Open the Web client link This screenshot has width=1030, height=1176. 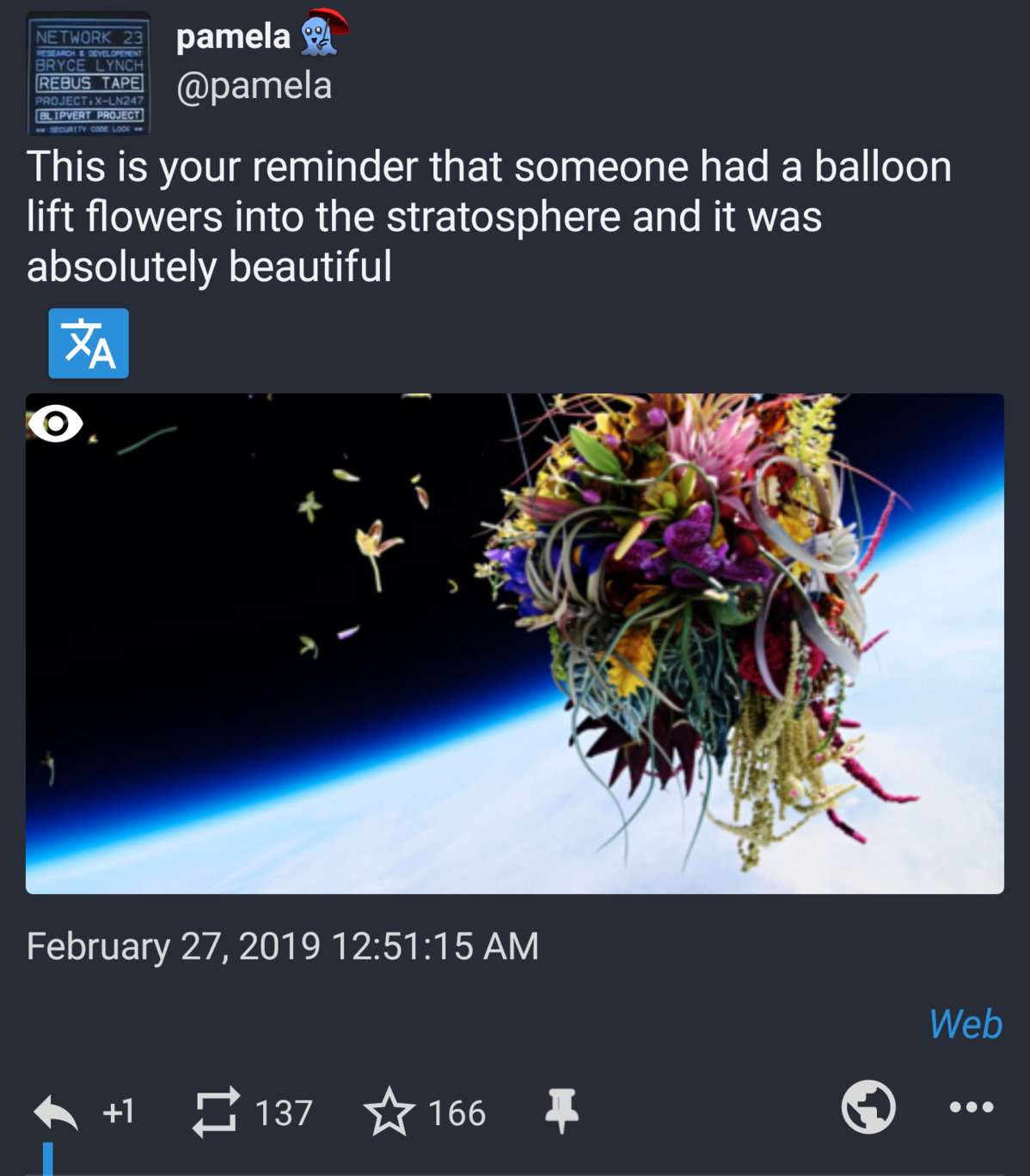[965, 1024]
